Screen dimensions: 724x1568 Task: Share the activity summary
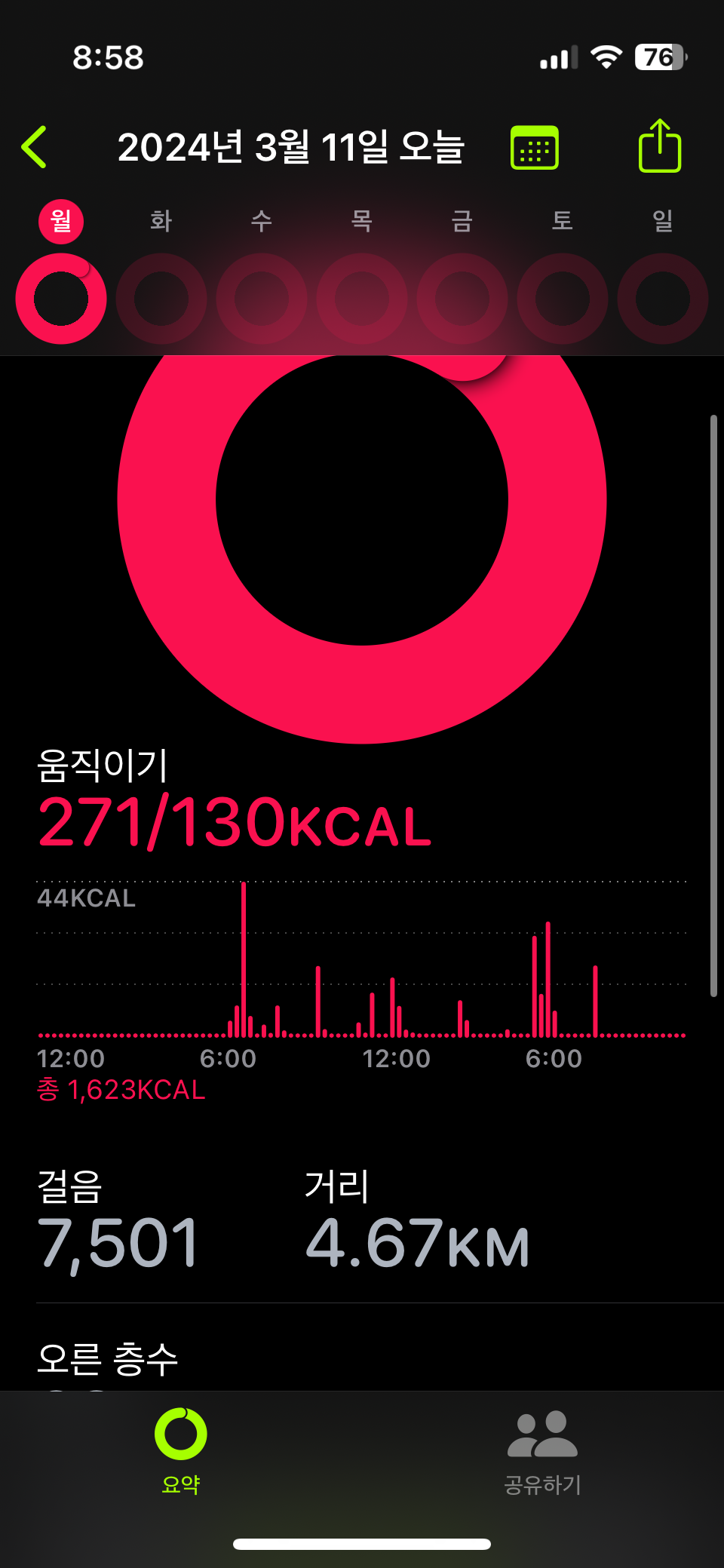pyautogui.click(x=660, y=146)
